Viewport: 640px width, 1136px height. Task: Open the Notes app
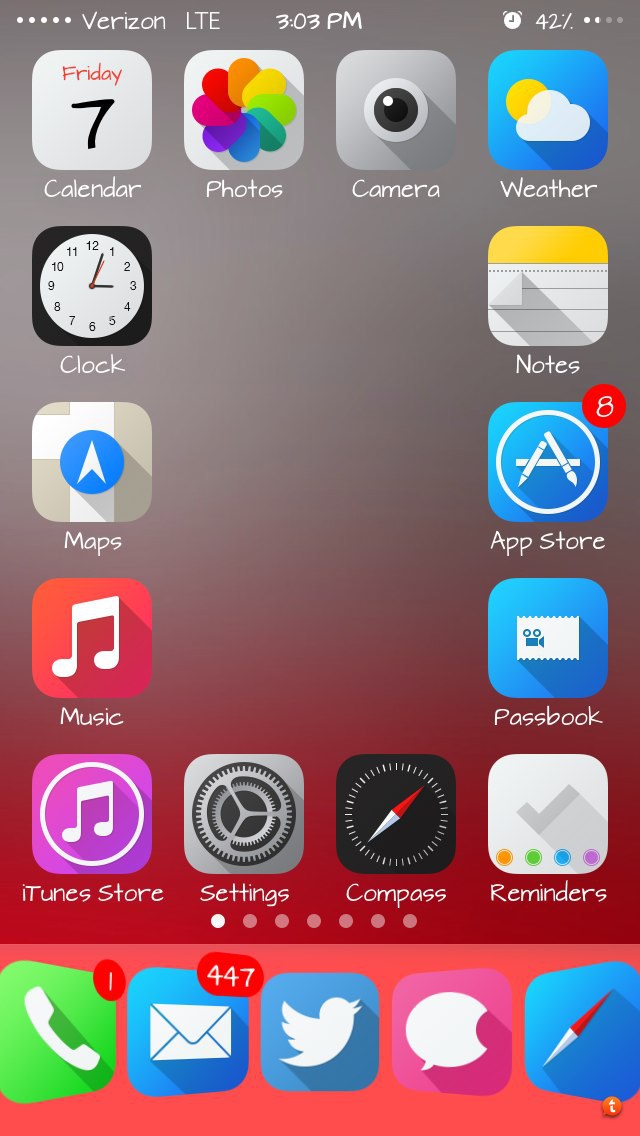(x=548, y=286)
